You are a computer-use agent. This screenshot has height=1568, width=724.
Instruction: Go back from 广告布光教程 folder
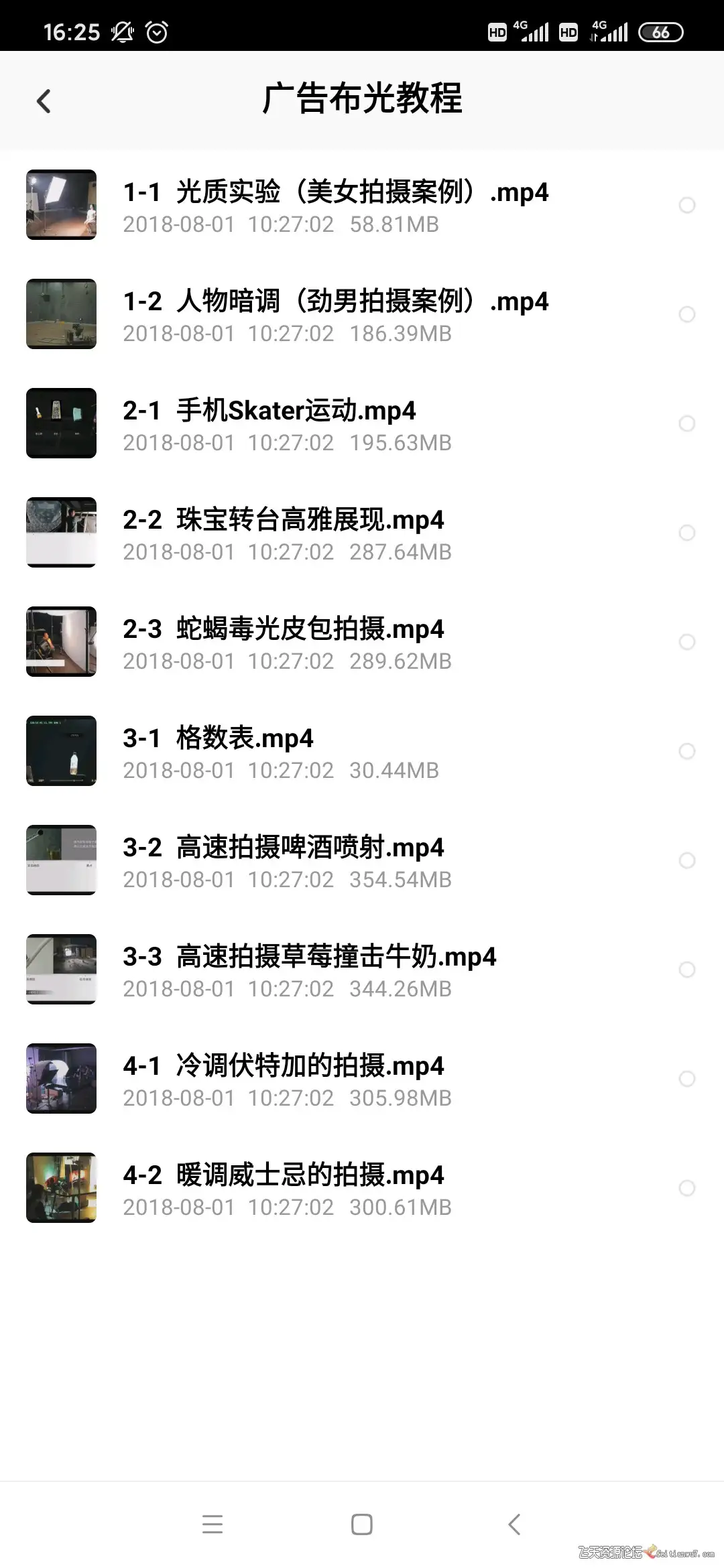44,101
